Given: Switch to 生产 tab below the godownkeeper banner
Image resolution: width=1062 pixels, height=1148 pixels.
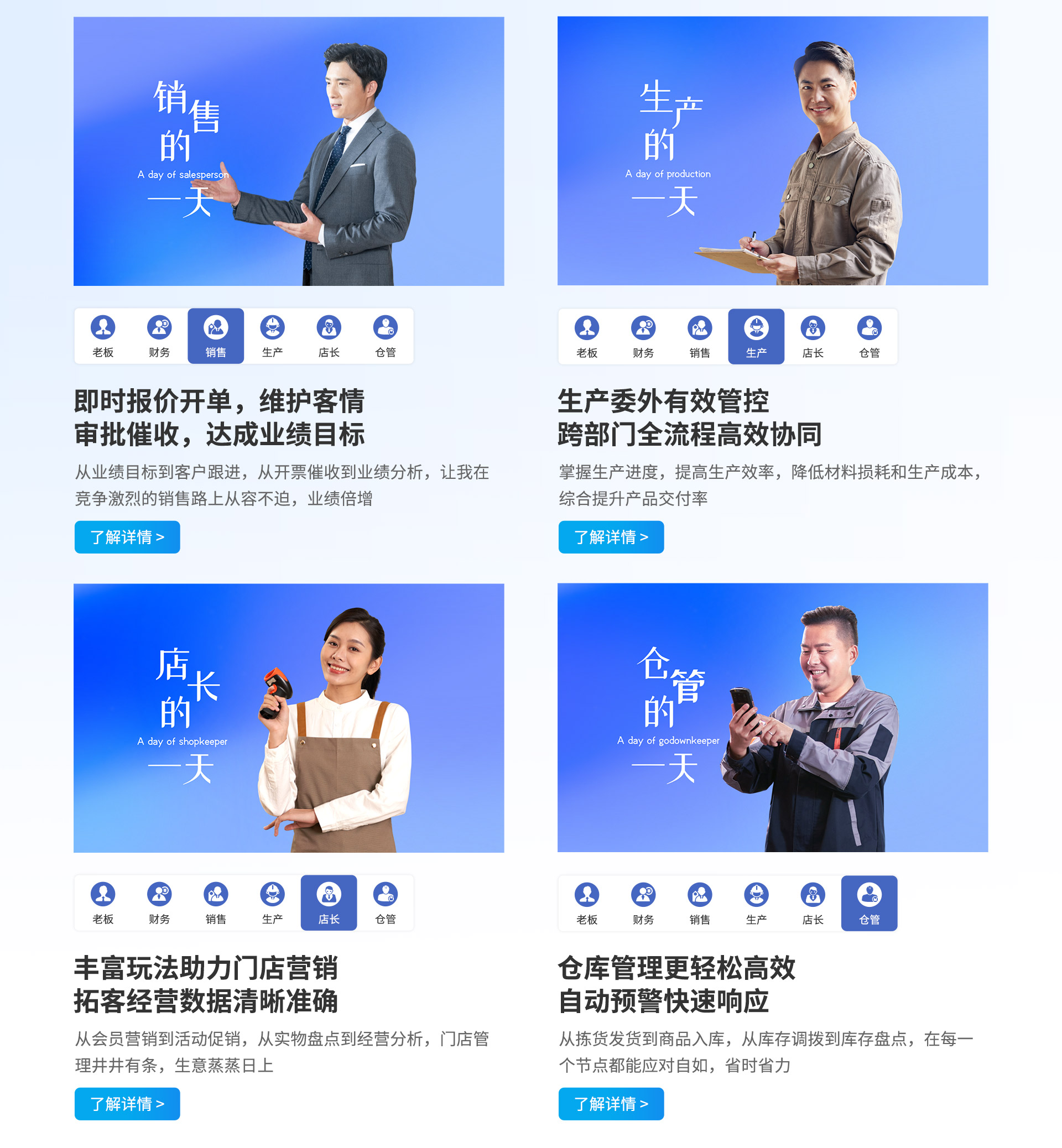Looking at the screenshot, I should (756, 903).
